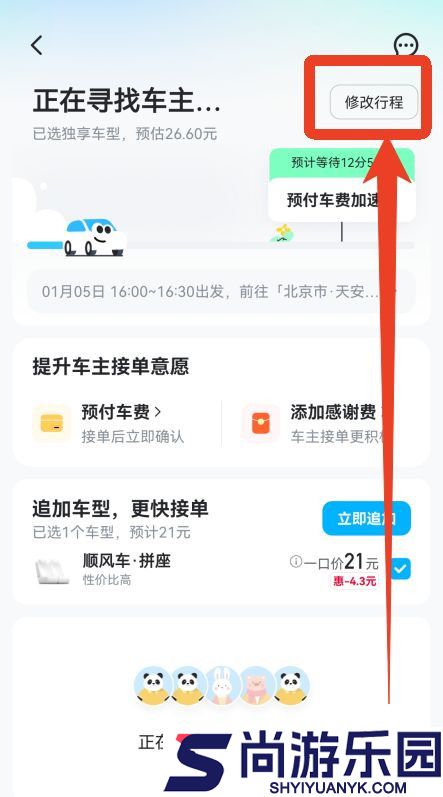
Task: Open the message chat bubble icon
Action: click(x=406, y=46)
